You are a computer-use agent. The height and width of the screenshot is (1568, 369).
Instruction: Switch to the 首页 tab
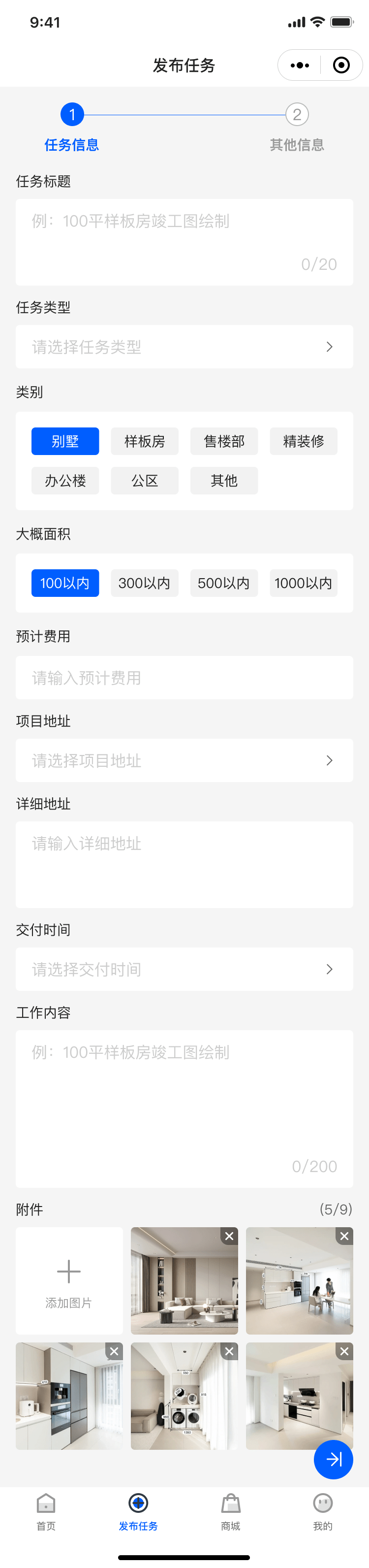point(46,1511)
